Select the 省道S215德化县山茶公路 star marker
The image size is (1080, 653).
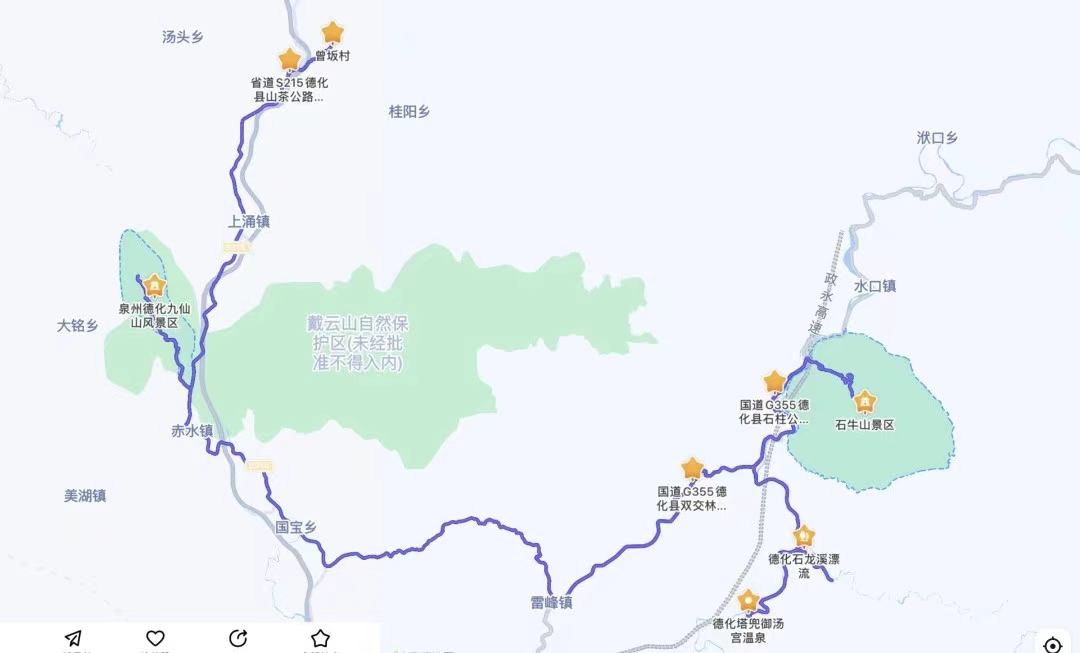tap(289, 59)
